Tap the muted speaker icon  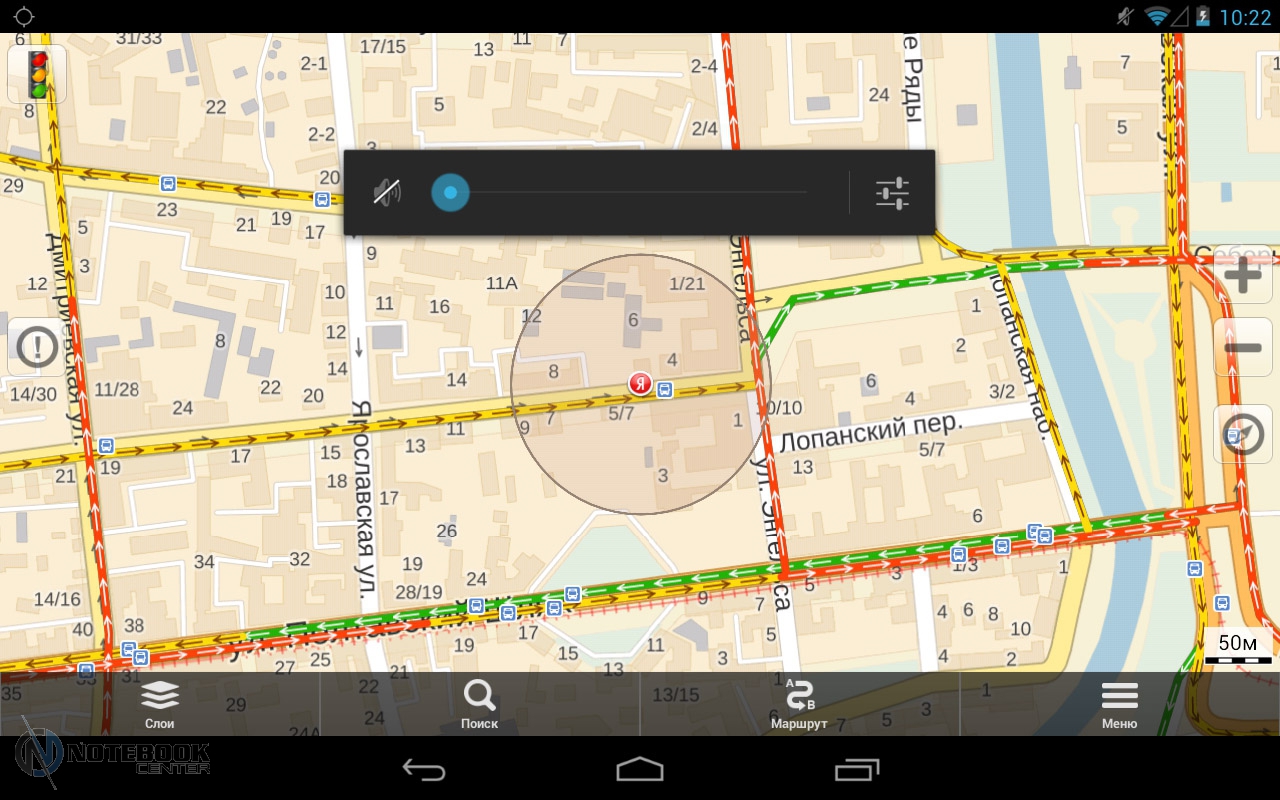387,192
